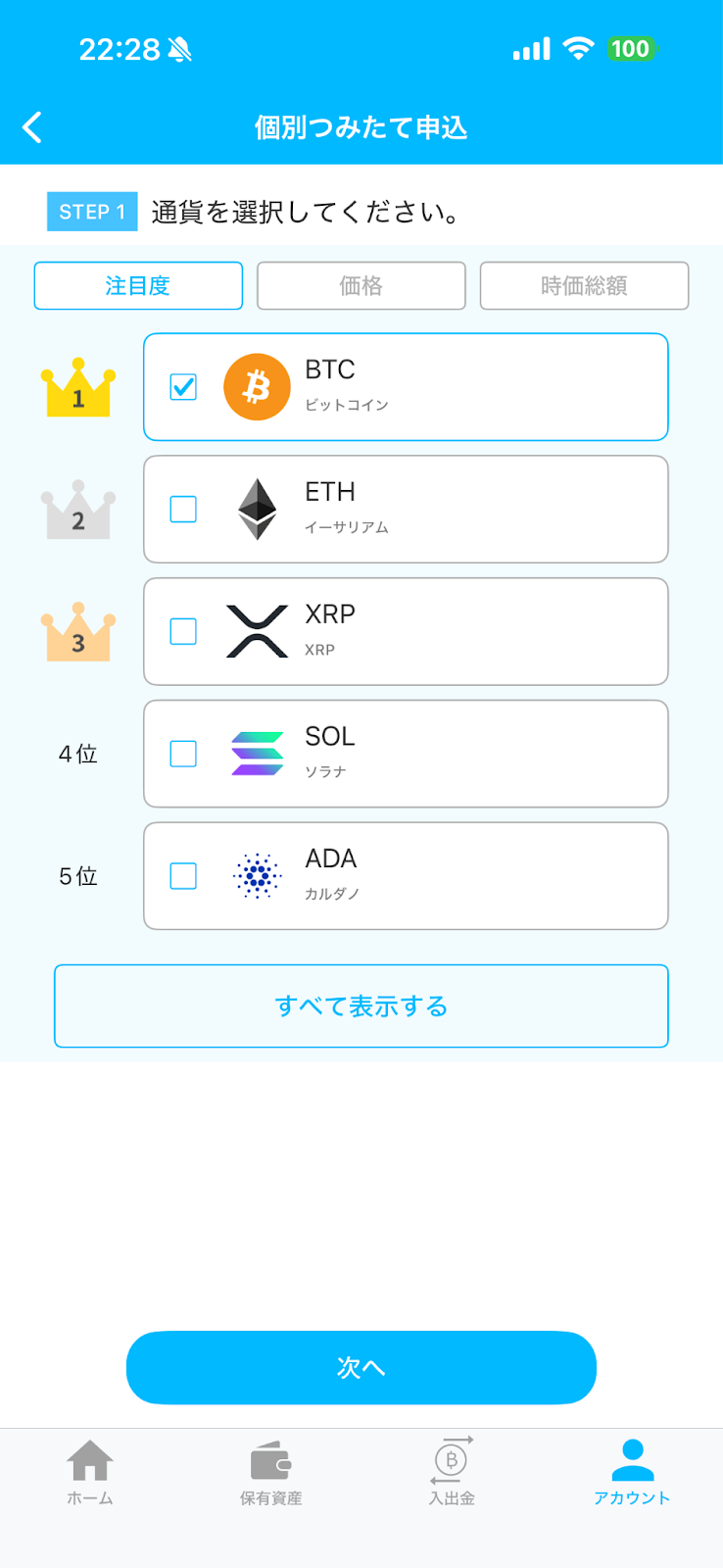
Task: Uncheck the BTC ビットコイン checkbox
Action: 183,387
